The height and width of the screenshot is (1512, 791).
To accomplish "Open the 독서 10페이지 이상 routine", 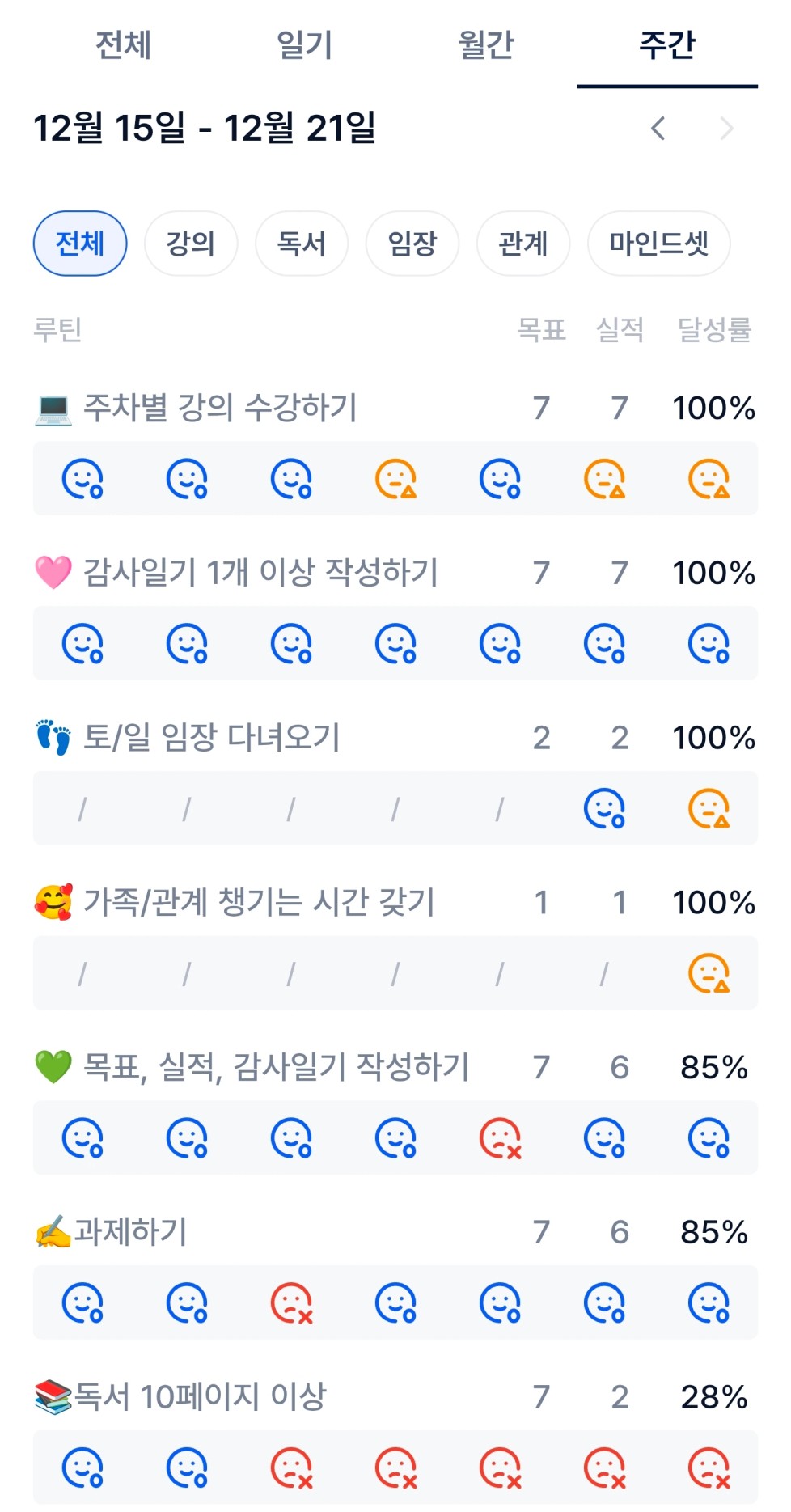I will [201, 1397].
